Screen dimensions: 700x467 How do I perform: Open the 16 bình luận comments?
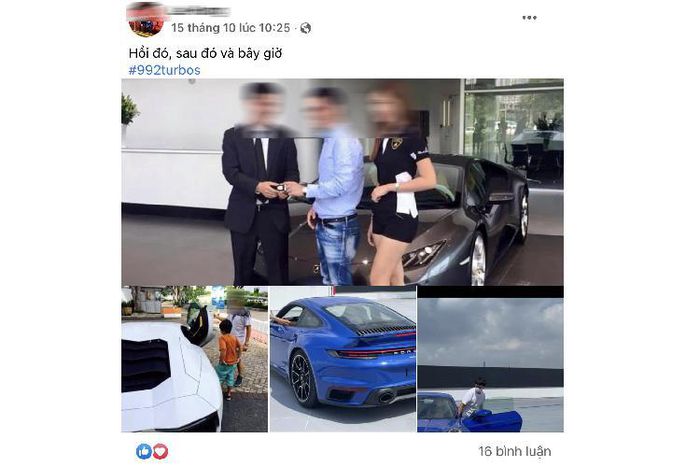(x=514, y=451)
